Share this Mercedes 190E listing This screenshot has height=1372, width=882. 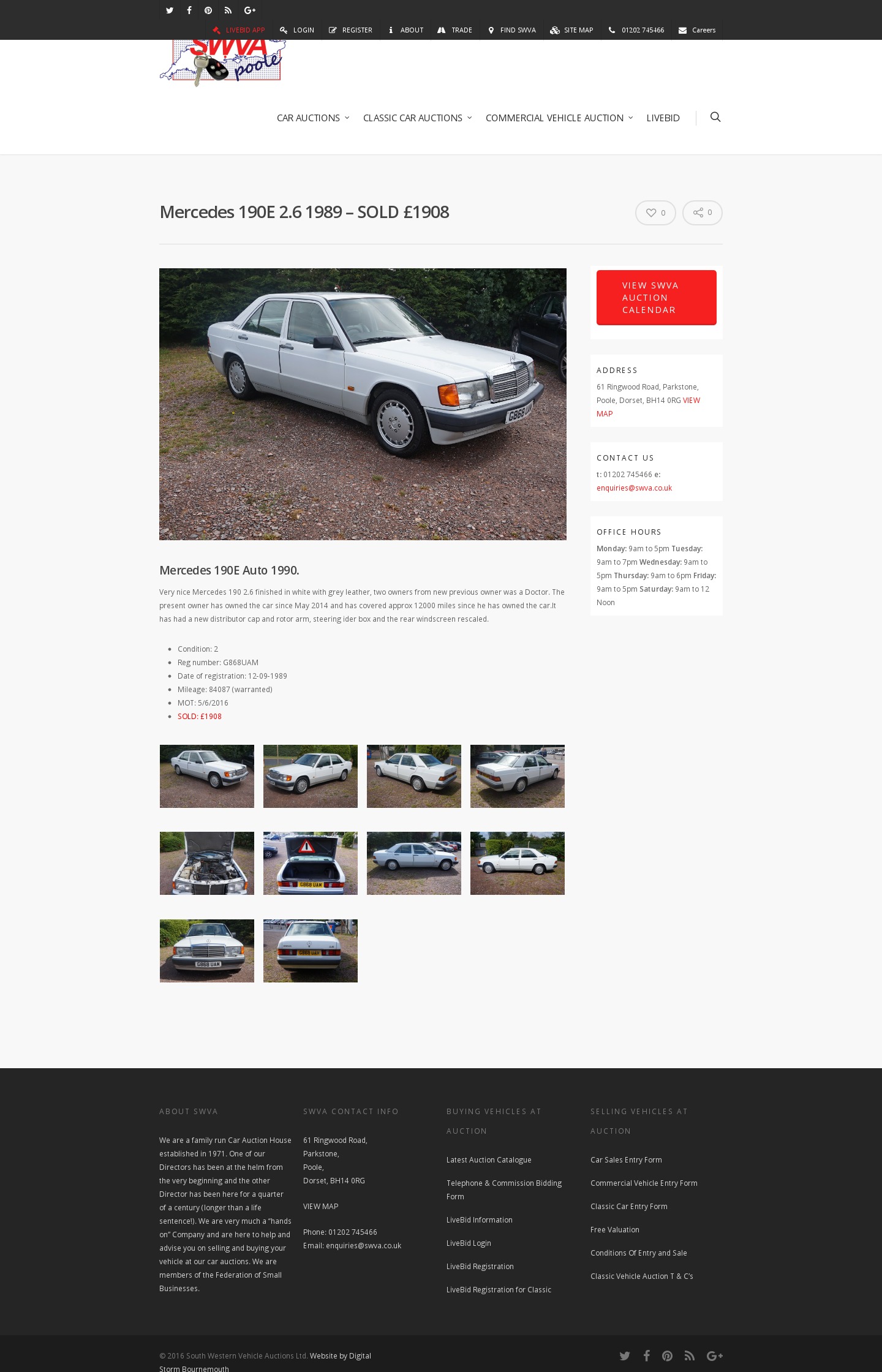702,213
